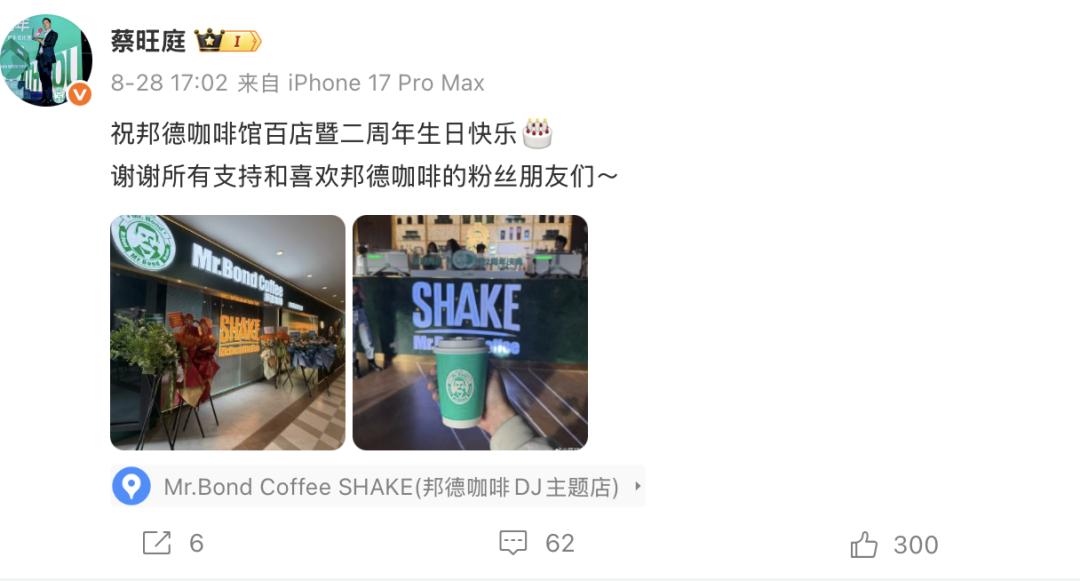Open the 62 comments
Image resolution: width=1080 pixels, height=581 pixels.
click(537, 543)
